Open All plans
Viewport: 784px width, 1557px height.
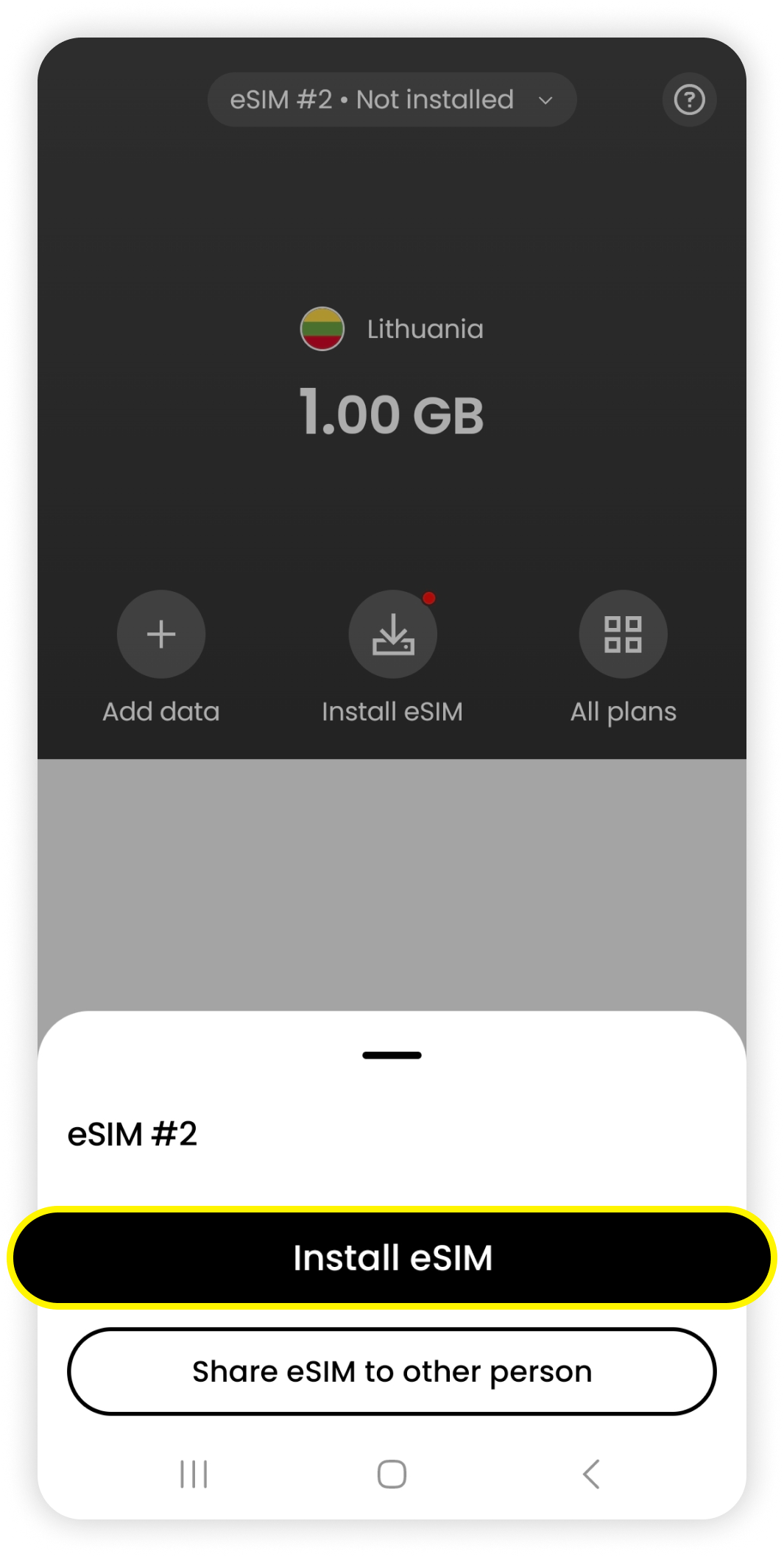click(623, 634)
